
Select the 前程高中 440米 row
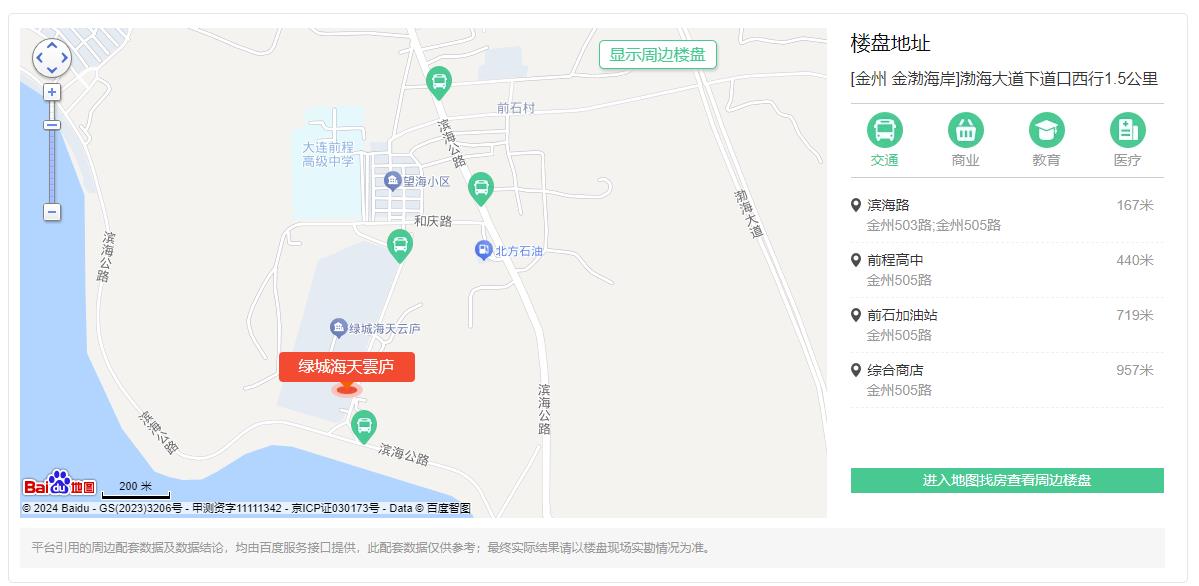1007,270
